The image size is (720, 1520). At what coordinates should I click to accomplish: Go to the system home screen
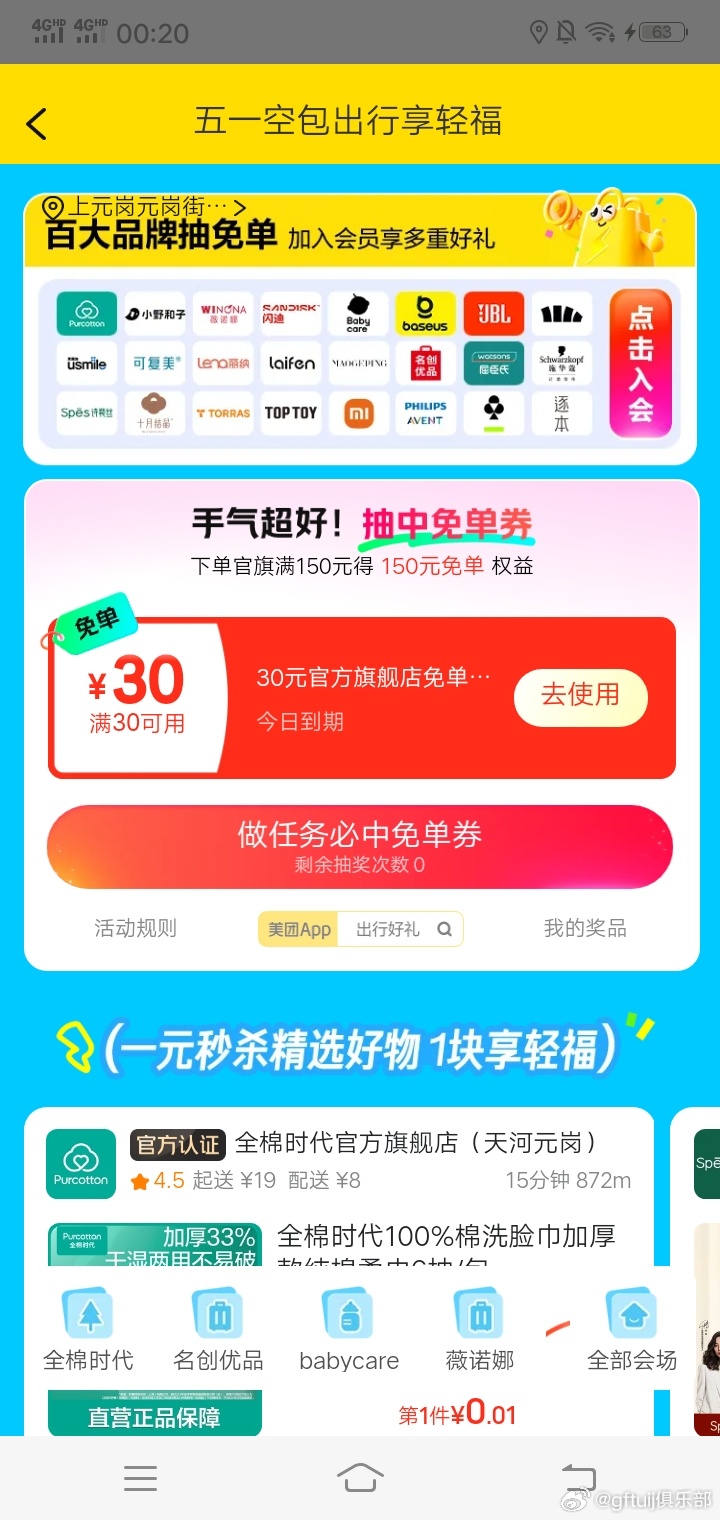coord(360,1477)
